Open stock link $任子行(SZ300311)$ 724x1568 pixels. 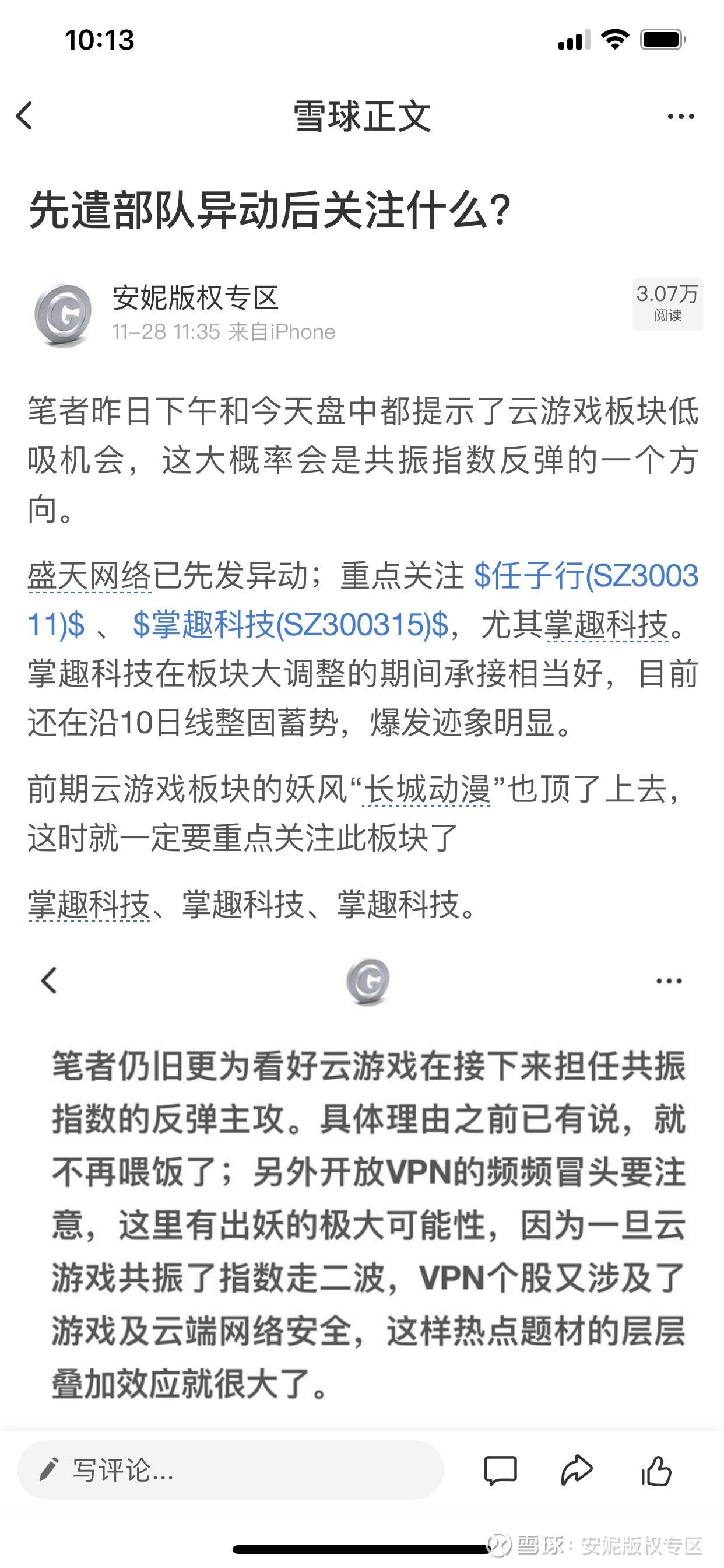(585, 576)
